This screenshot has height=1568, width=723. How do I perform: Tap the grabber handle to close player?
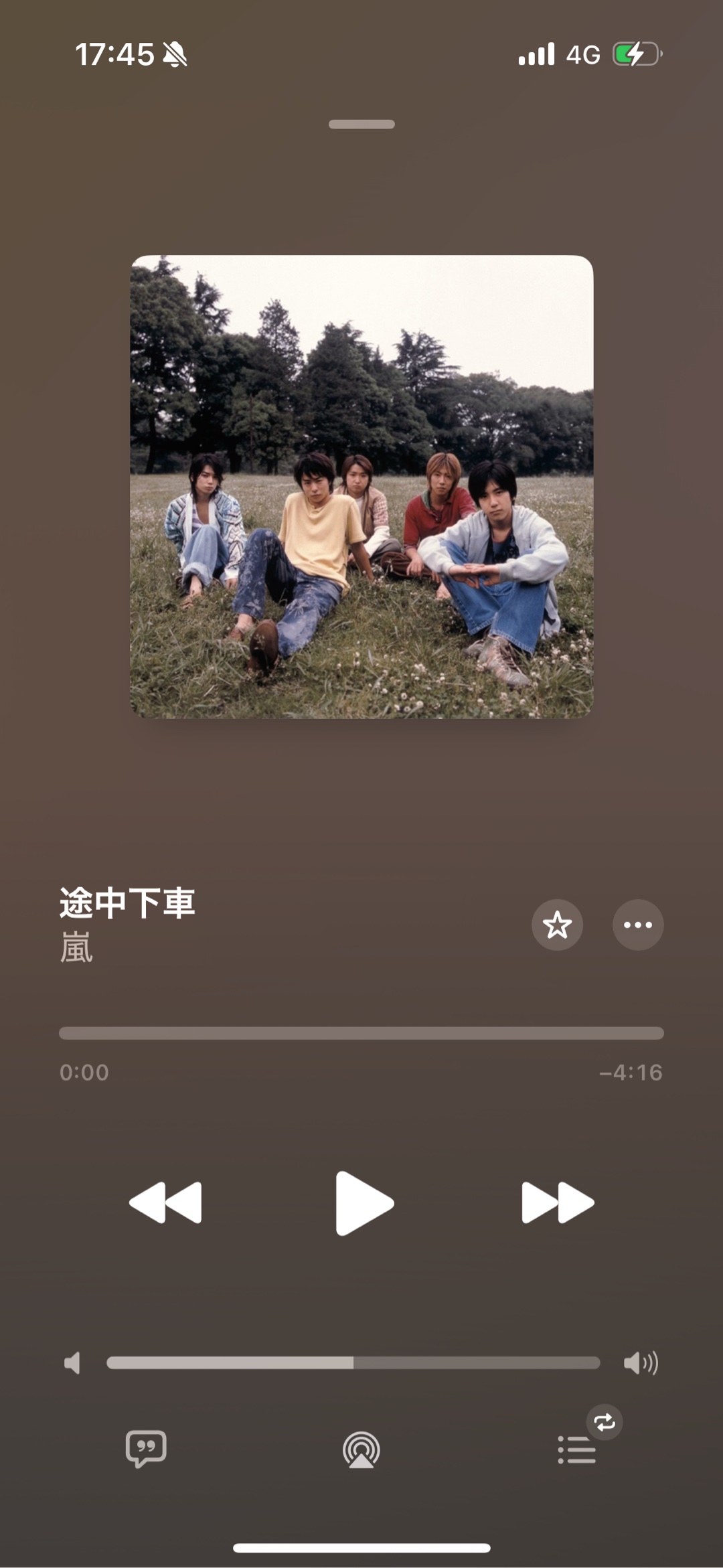(361, 124)
